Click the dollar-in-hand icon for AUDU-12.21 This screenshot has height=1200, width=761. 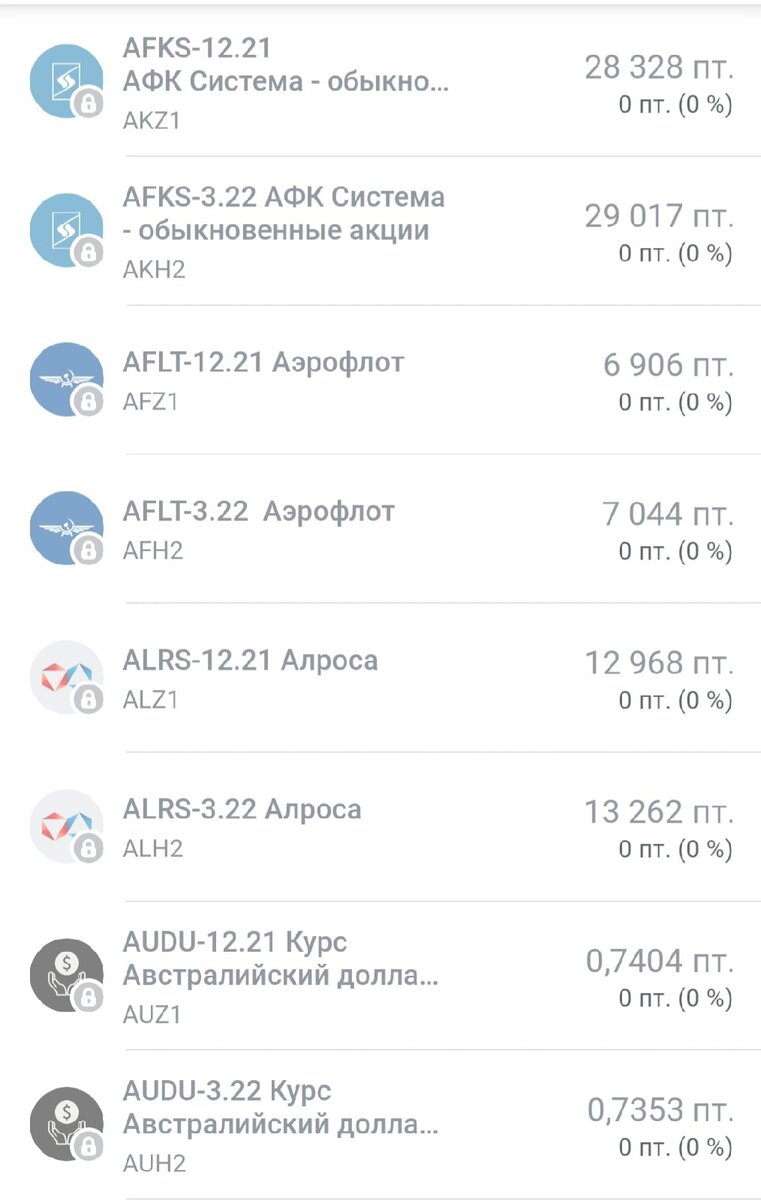pyautogui.click(x=67, y=975)
